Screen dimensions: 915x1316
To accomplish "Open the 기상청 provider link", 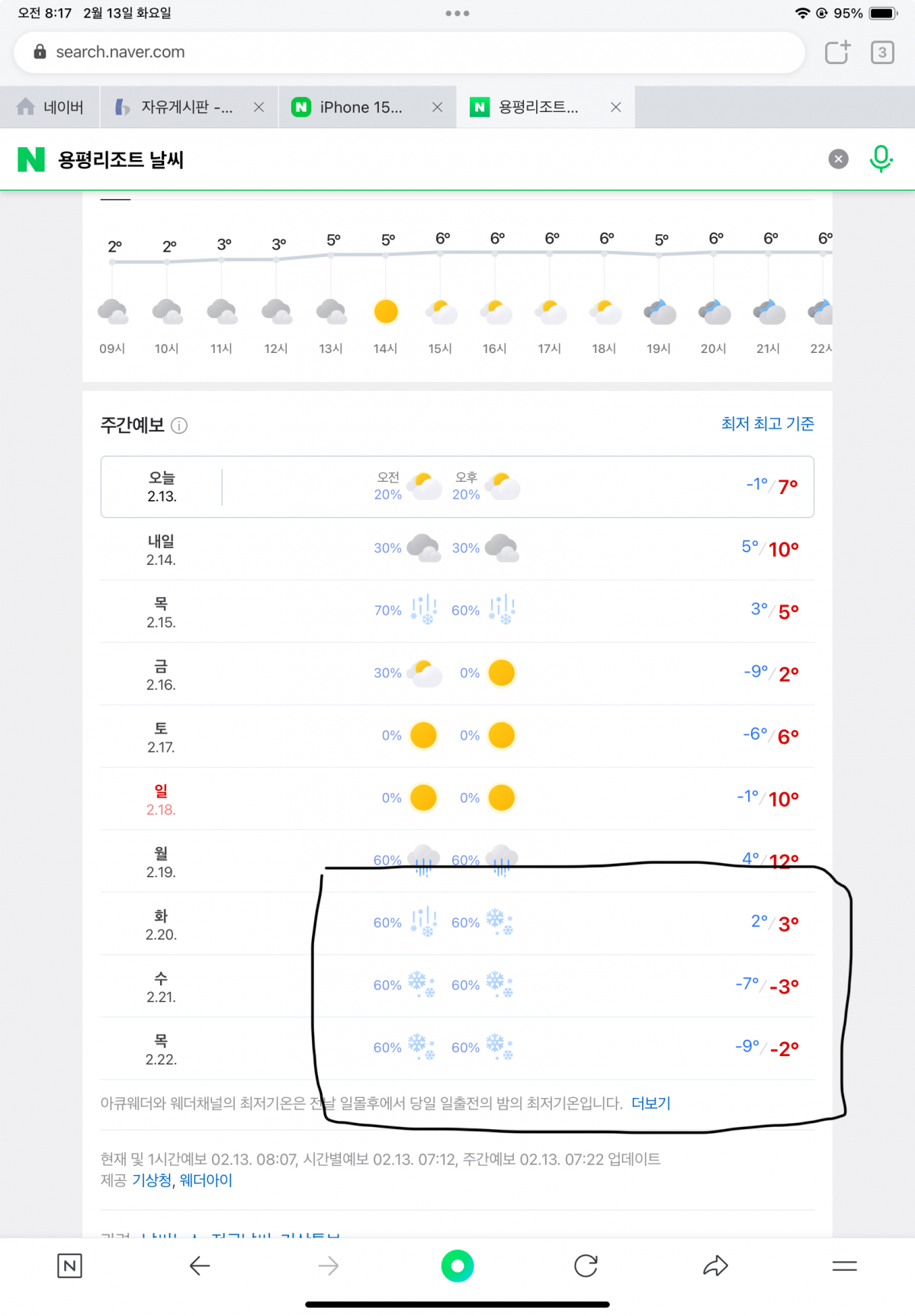I will click(x=152, y=1180).
